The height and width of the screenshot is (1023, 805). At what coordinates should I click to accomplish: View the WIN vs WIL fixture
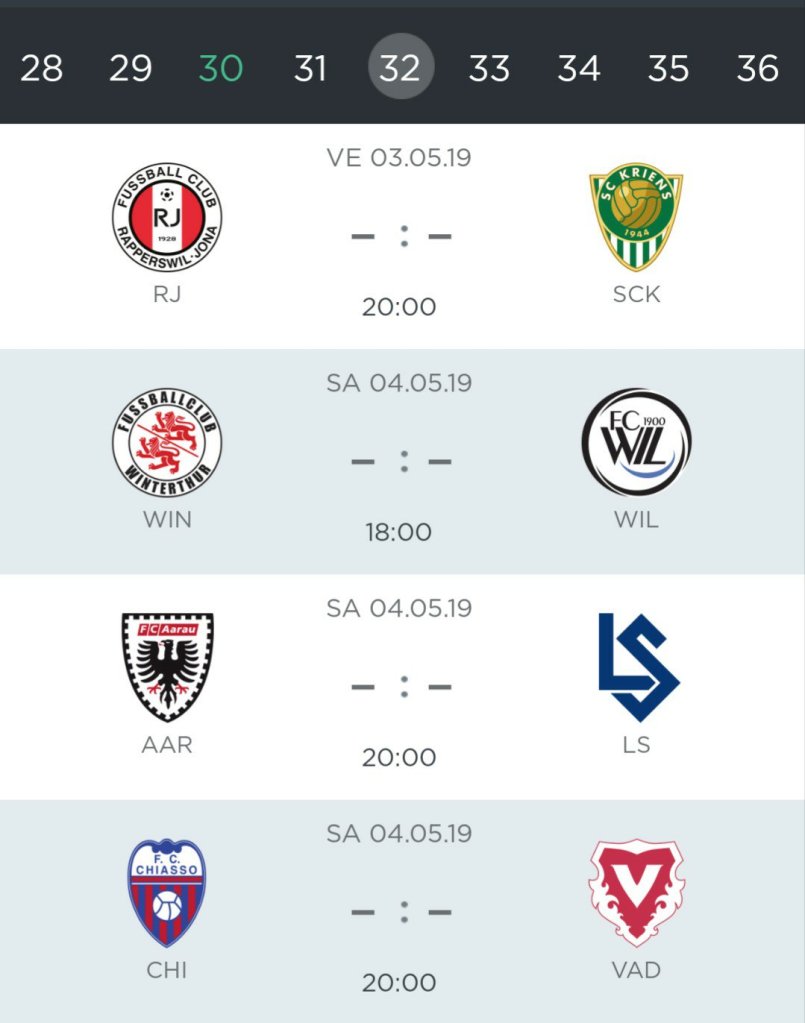click(x=400, y=462)
